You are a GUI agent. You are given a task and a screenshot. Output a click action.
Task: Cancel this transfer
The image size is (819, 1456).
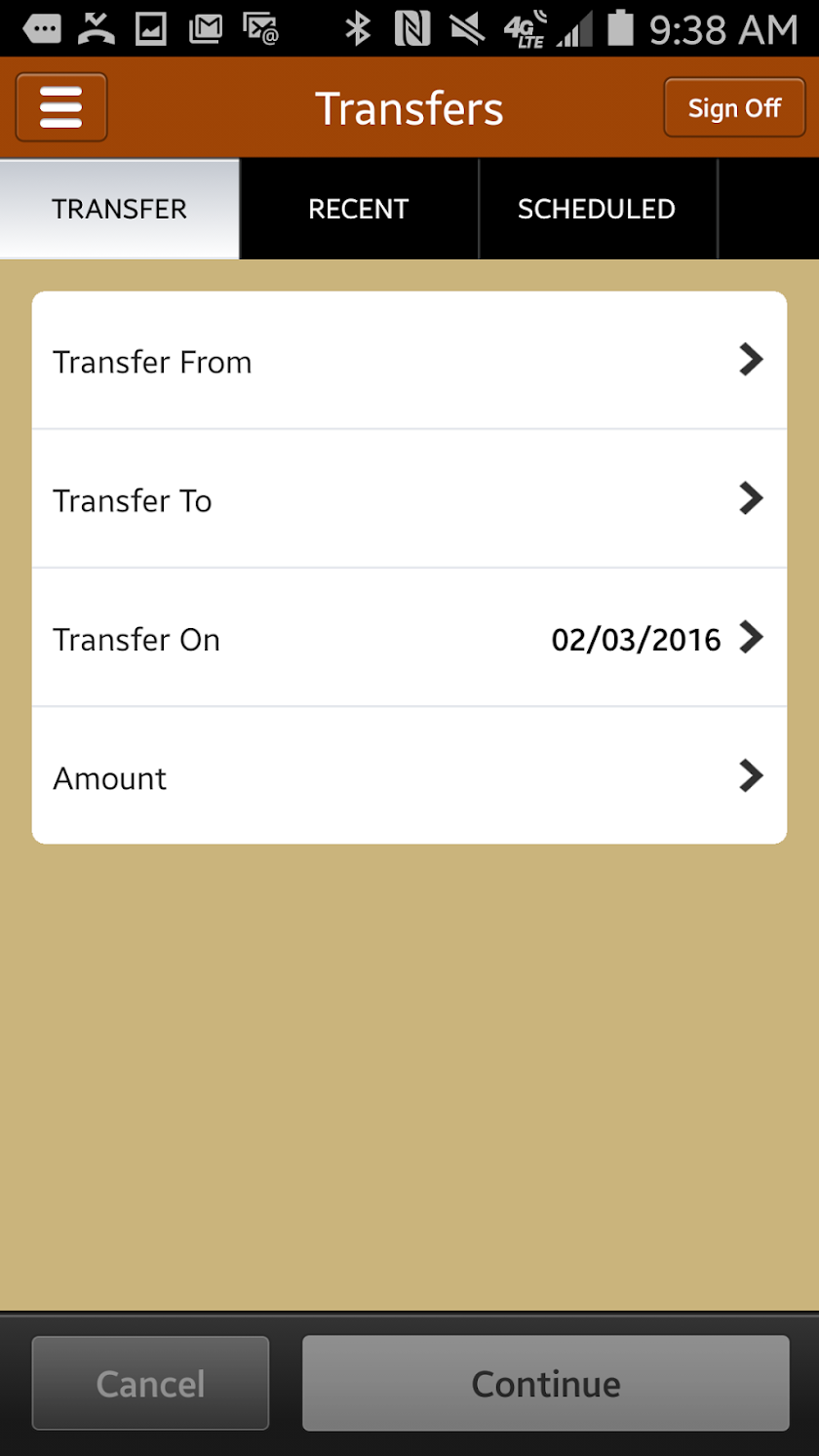click(x=150, y=1383)
